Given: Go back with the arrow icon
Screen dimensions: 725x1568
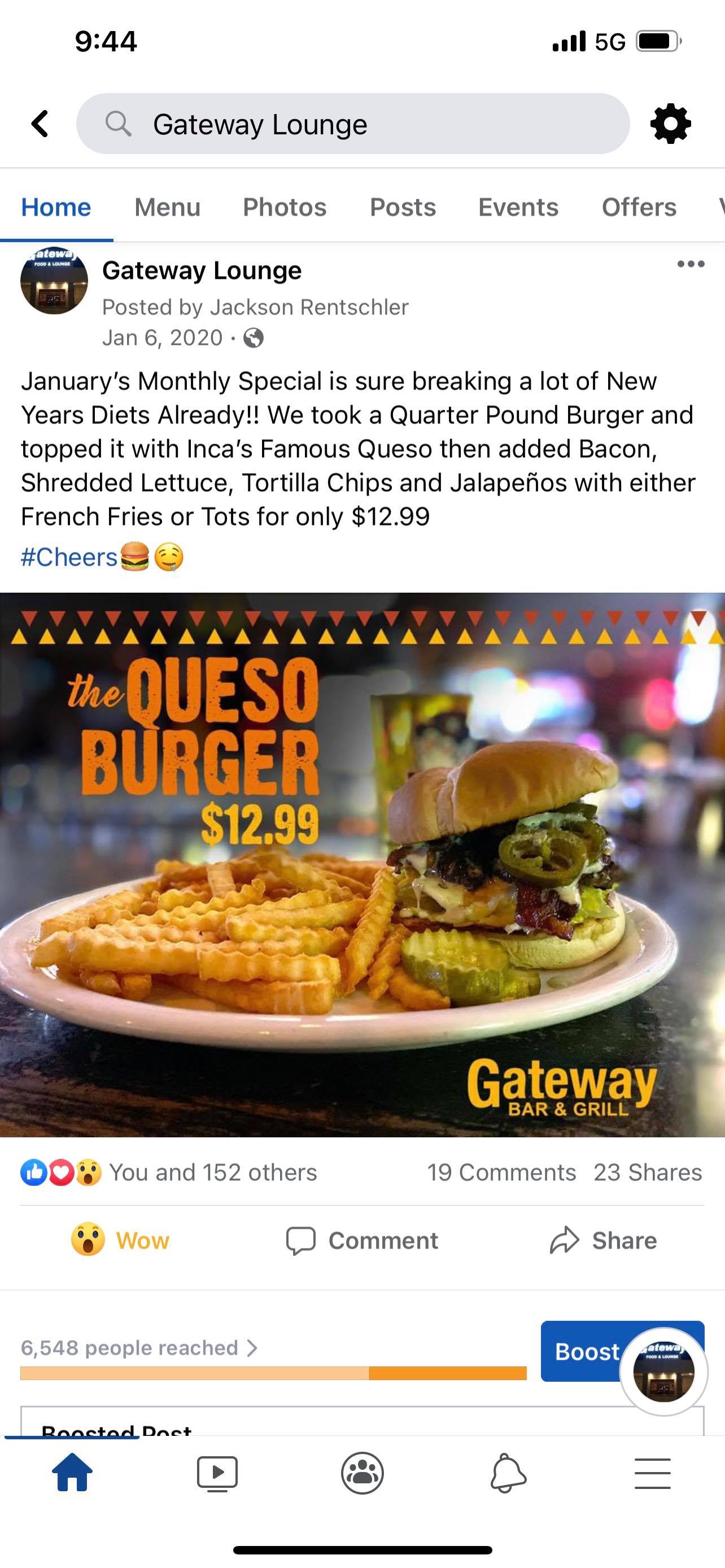Looking at the screenshot, I should click(x=40, y=124).
